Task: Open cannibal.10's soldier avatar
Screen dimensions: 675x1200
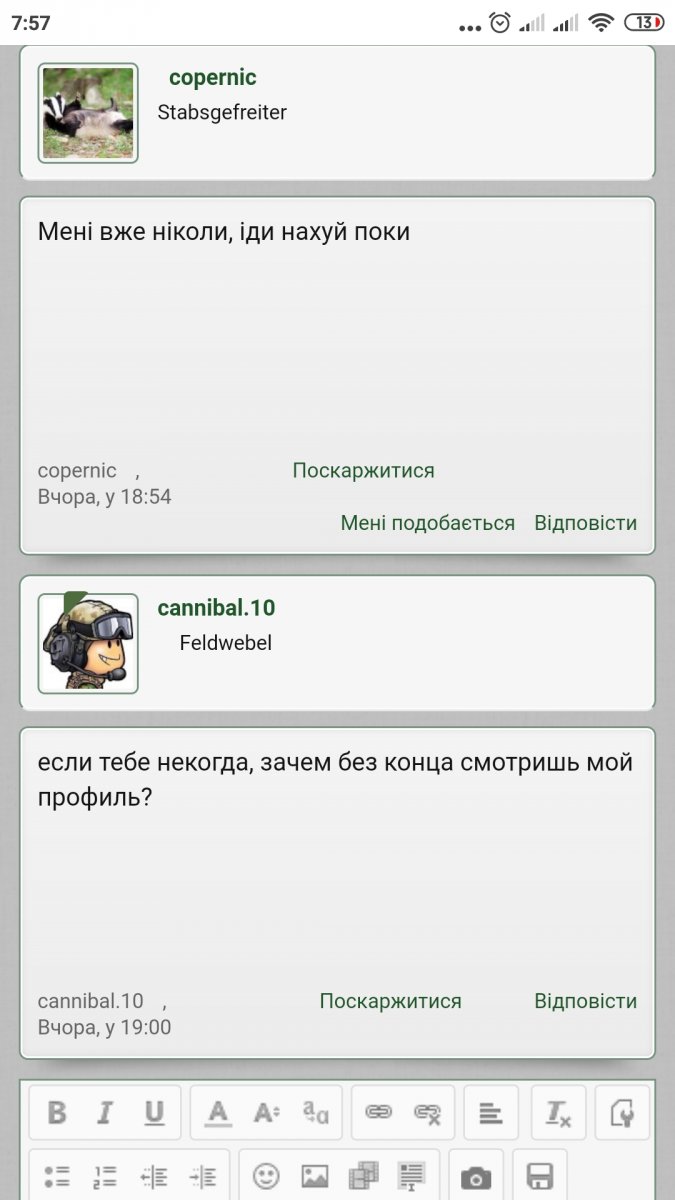Action: (88, 643)
